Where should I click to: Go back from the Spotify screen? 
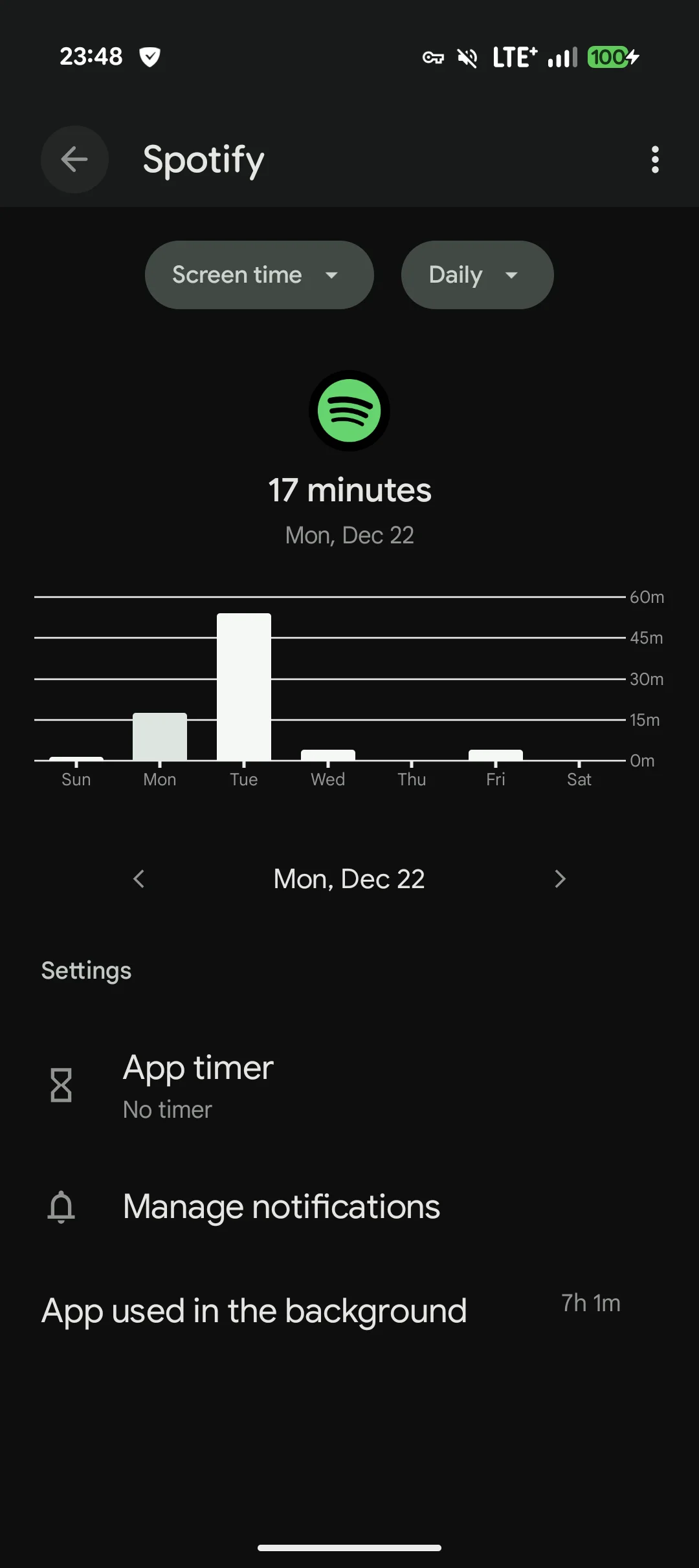click(74, 160)
